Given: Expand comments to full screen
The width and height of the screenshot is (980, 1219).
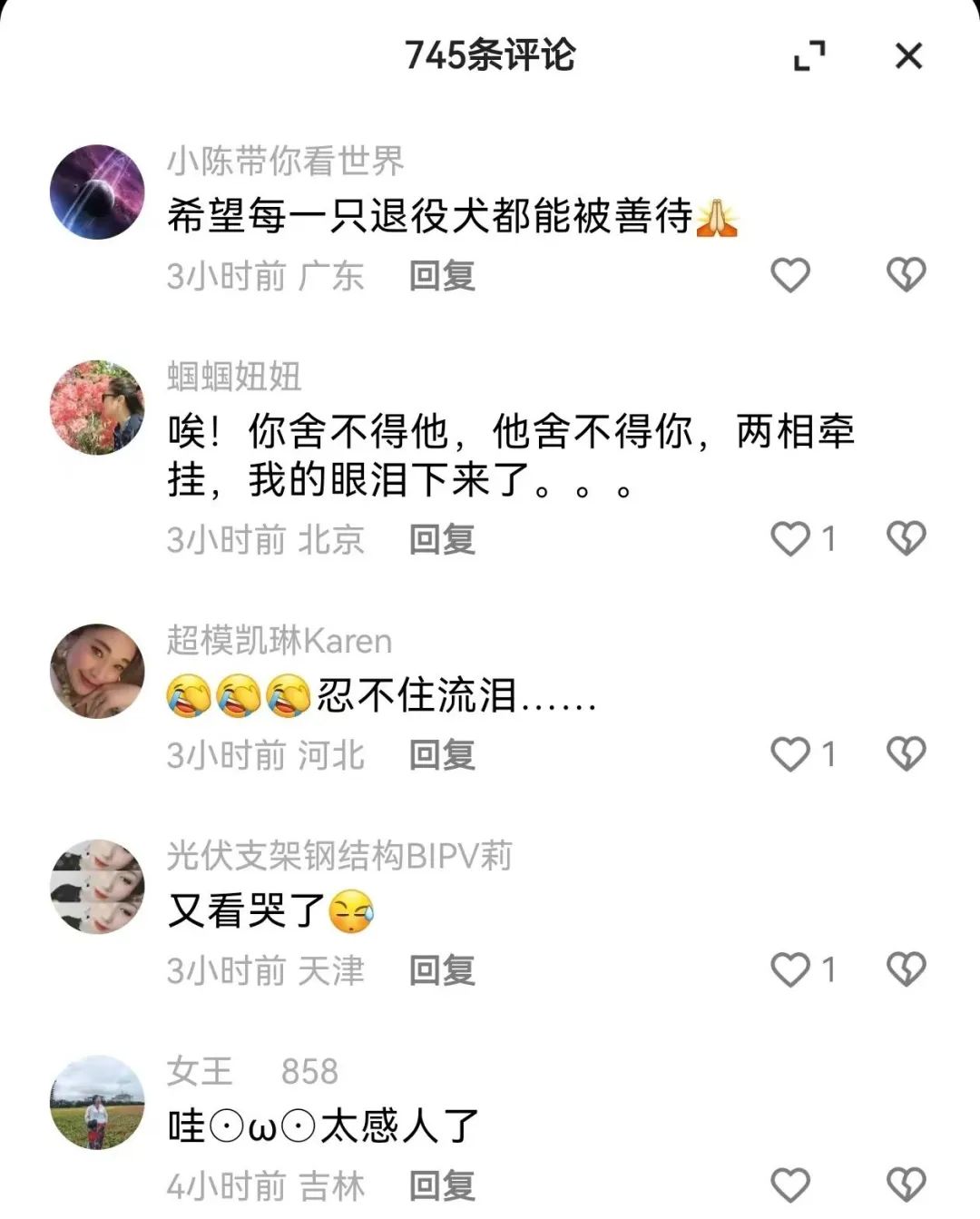Looking at the screenshot, I should pos(809,56).
